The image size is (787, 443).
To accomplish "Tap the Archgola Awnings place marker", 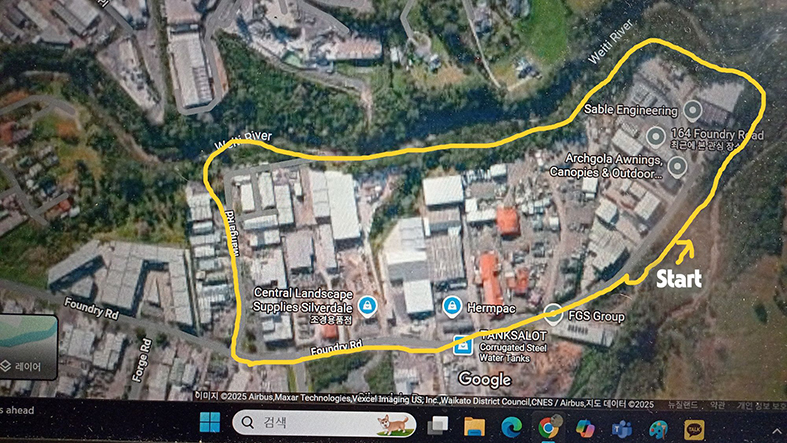I will 677,166.
